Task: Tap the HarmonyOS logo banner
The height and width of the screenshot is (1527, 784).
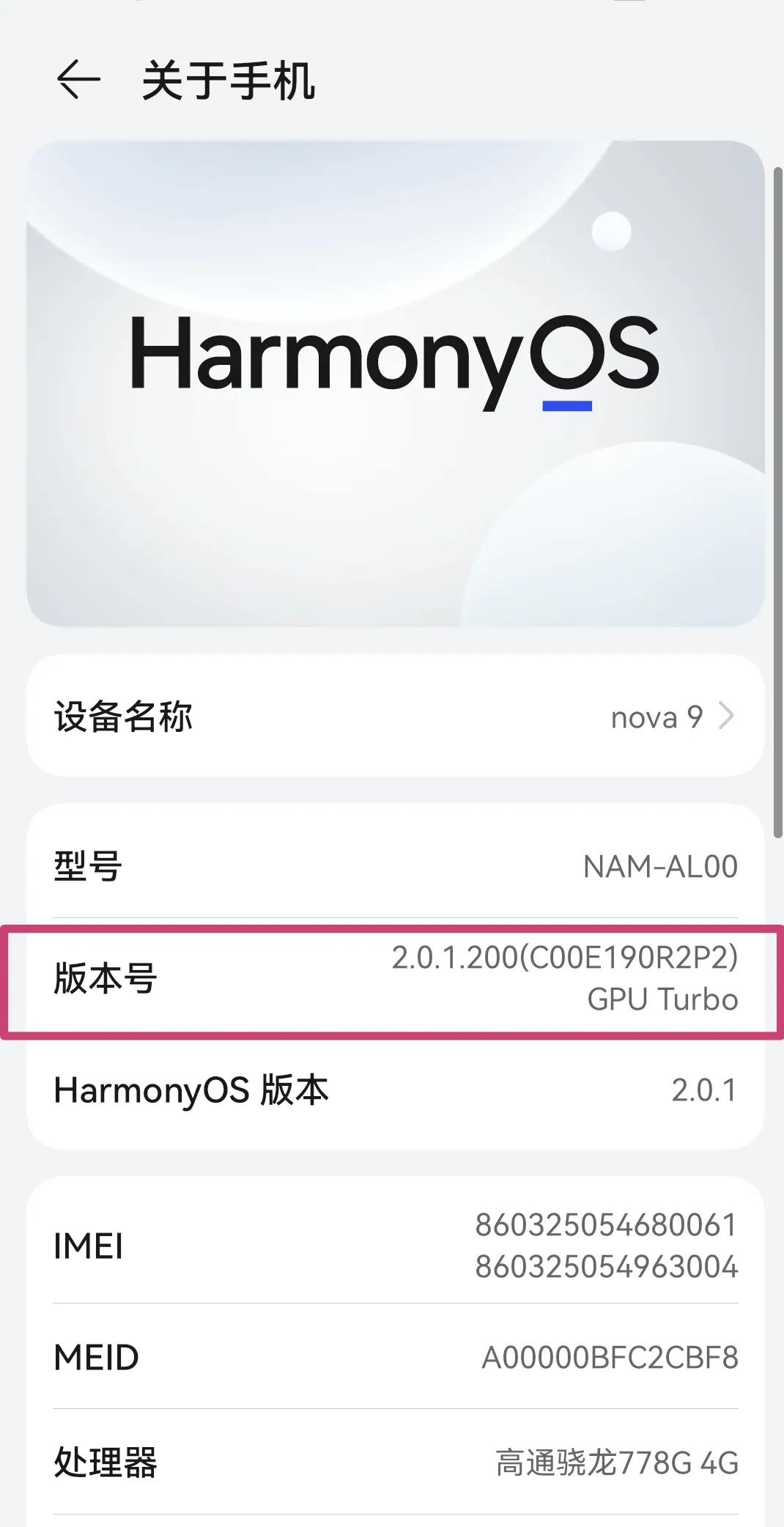Action: [392, 381]
